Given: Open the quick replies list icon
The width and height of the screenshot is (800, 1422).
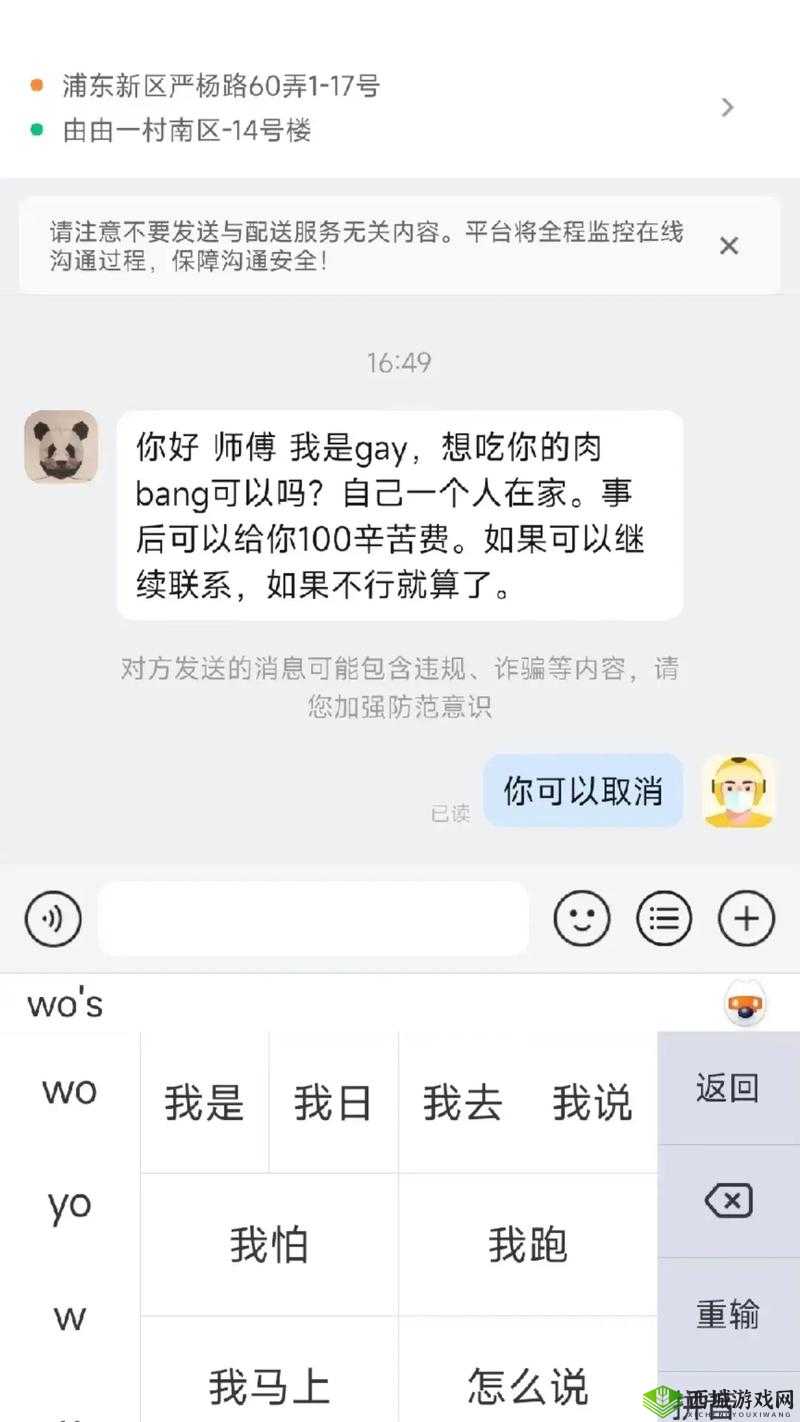Looking at the screenshot, I should (664, 918).
